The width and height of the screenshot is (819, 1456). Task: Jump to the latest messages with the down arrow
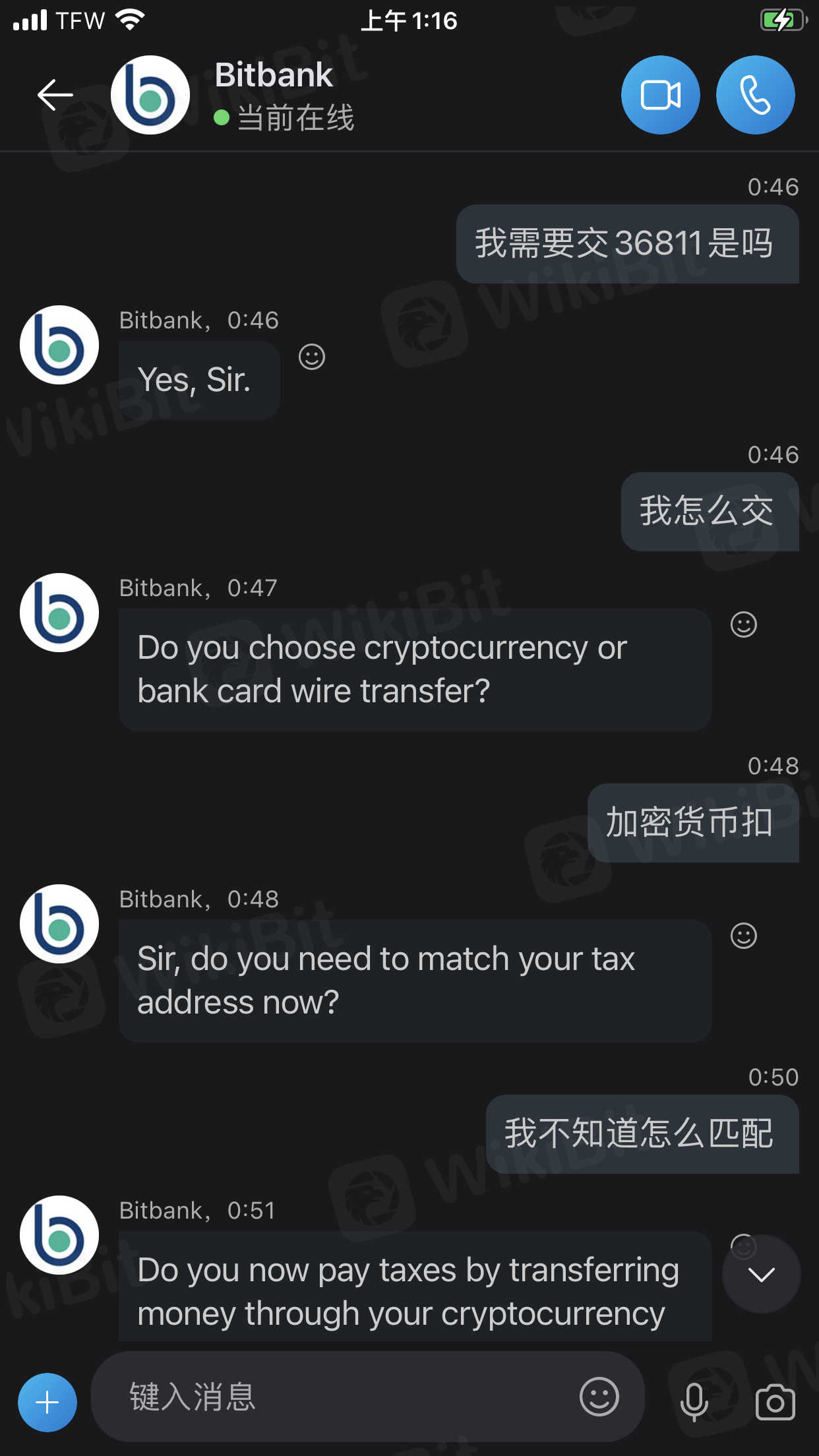click(761, 1275)
